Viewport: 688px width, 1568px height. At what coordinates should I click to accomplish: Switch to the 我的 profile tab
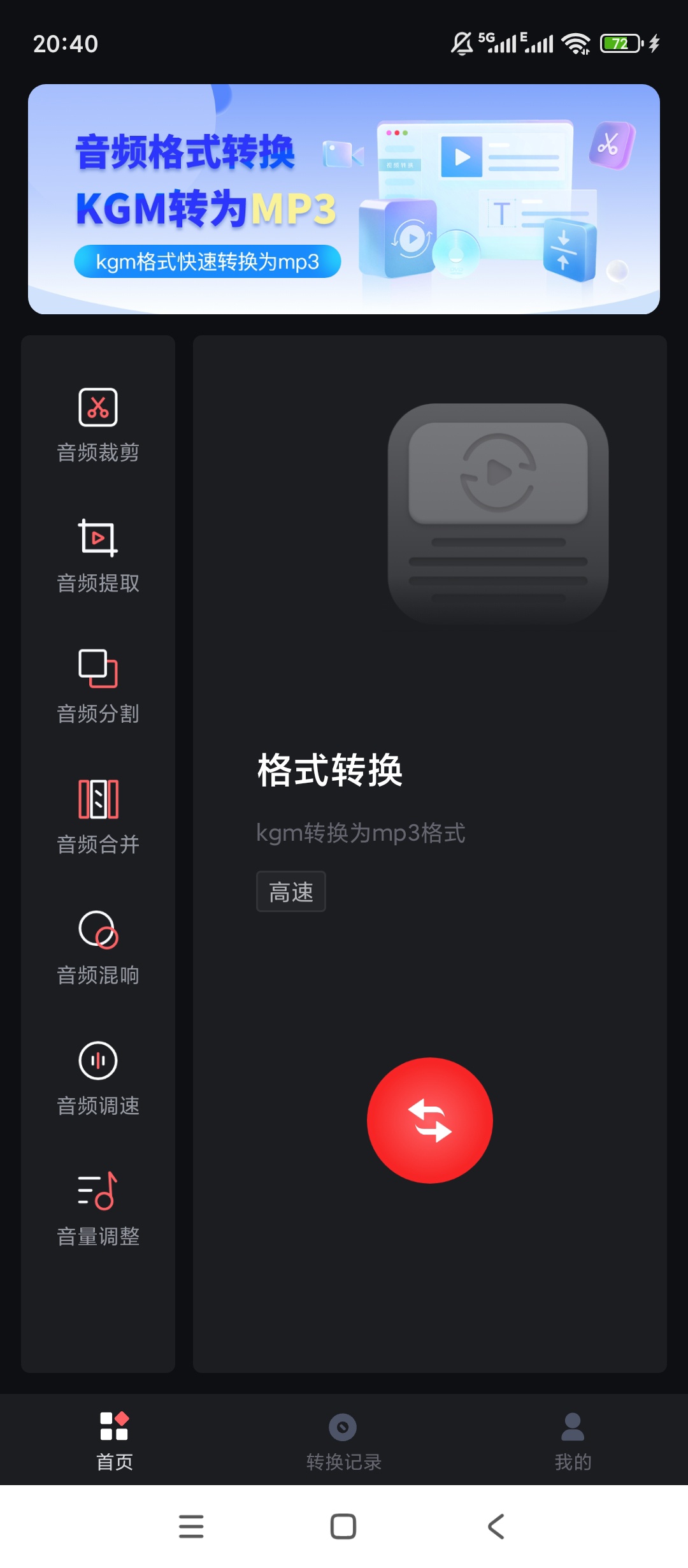coord(572,1441)
